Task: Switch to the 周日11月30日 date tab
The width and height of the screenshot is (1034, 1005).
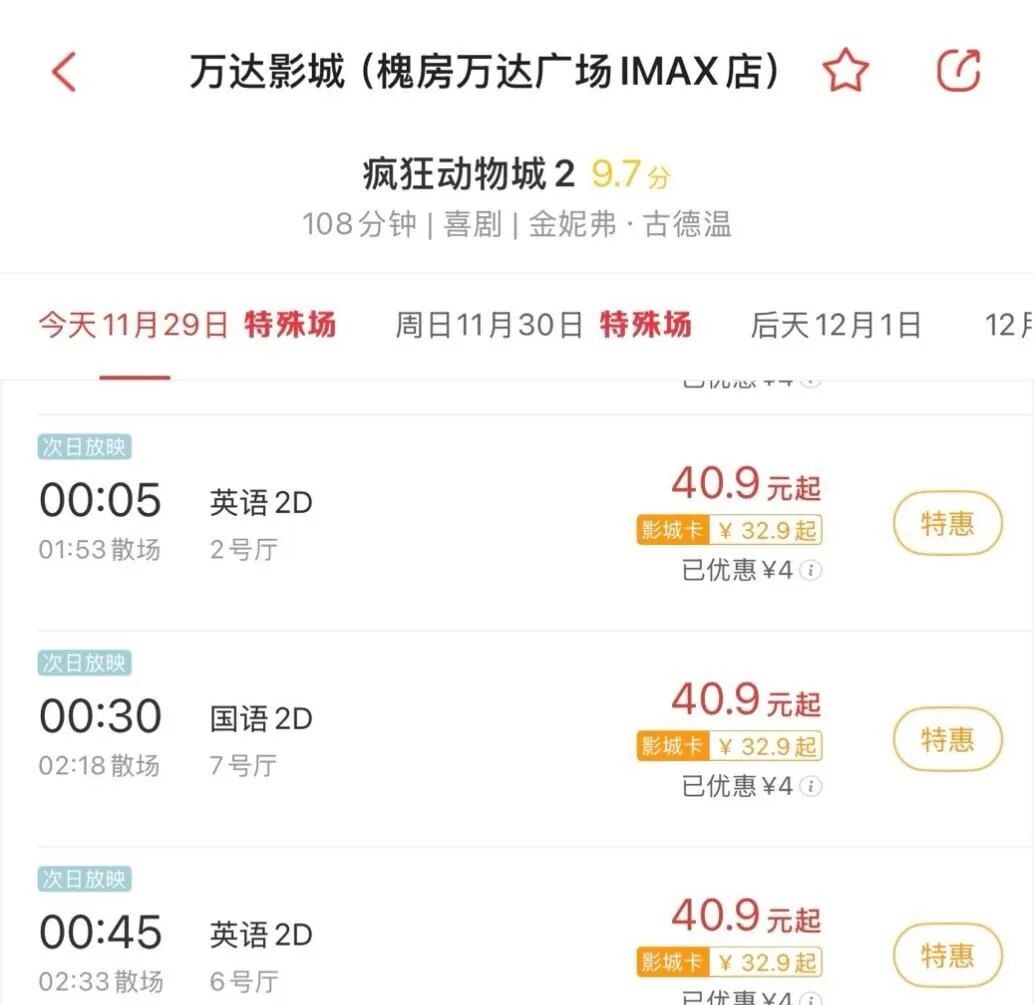Action: coord(542,325)
